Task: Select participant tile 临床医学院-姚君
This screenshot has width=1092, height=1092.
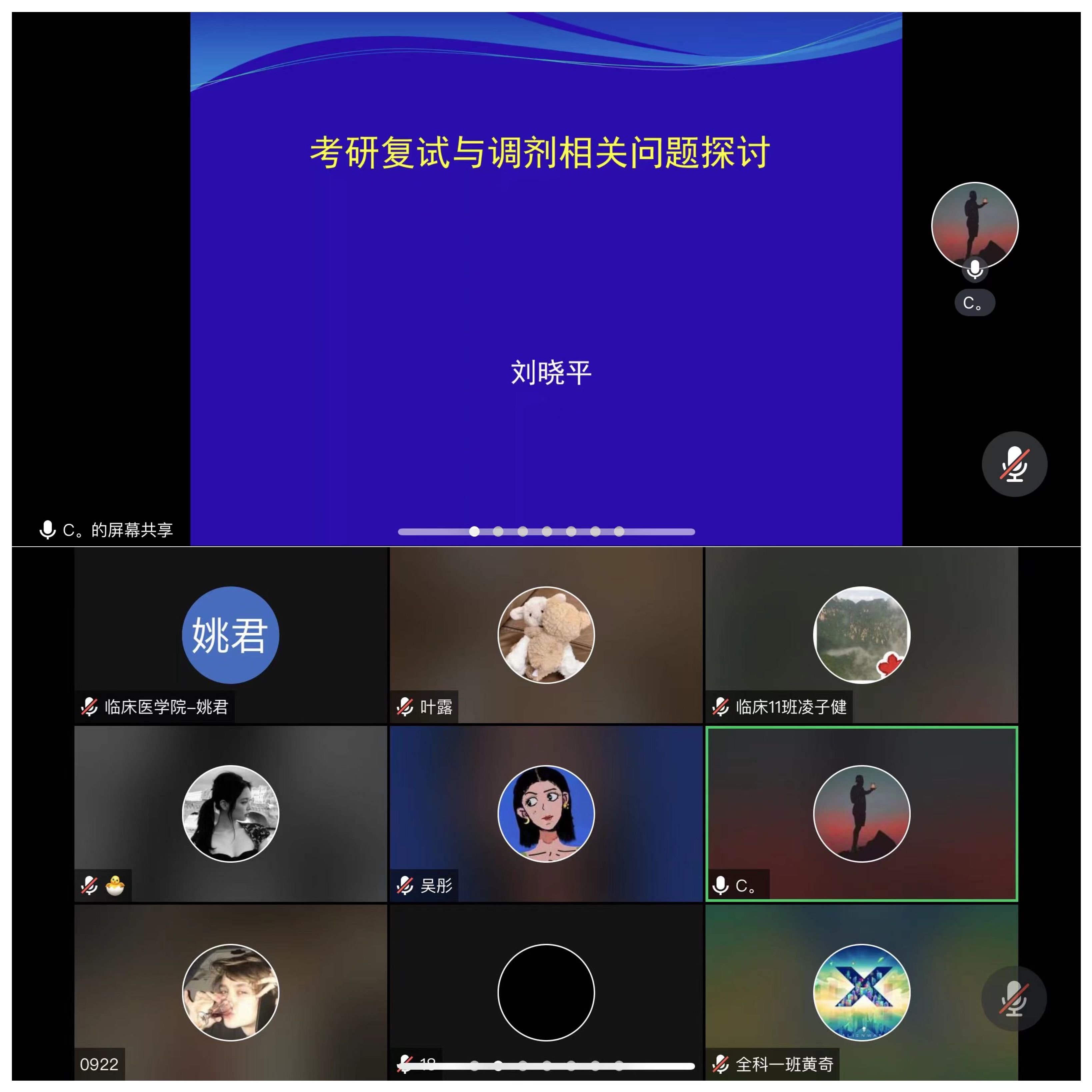Action: point(230,635)
